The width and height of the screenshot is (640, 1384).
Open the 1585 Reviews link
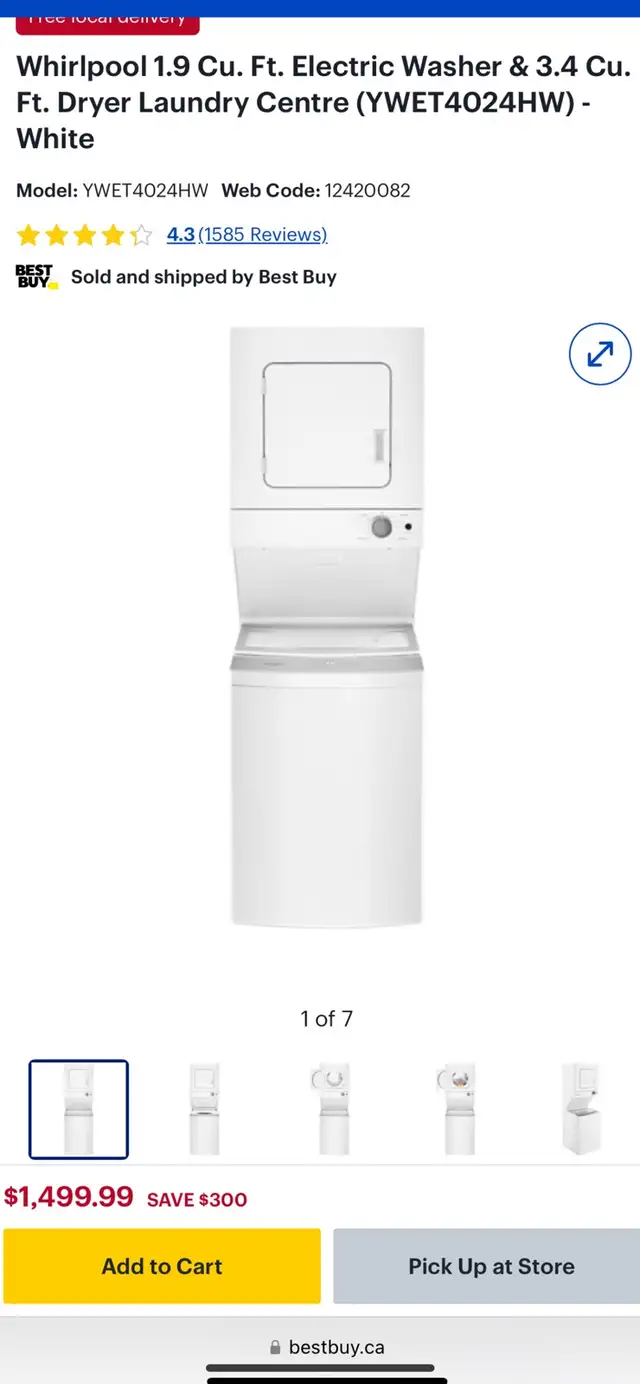(x=263, y=234)
